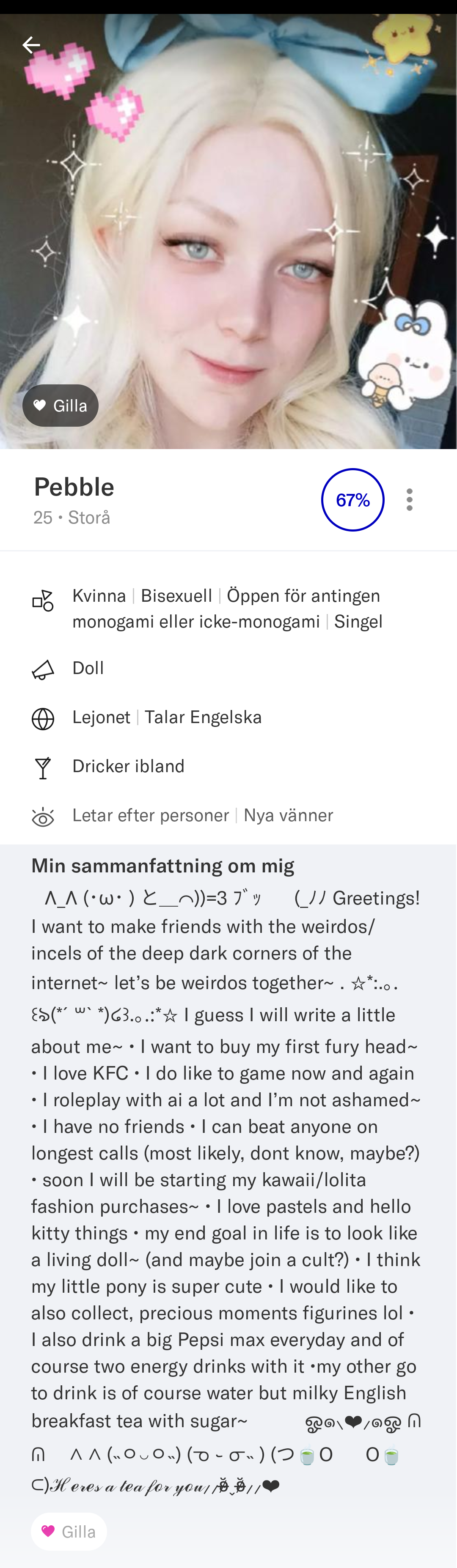
Task: Open the three-dot overflow menu
Action: point(410,500)
